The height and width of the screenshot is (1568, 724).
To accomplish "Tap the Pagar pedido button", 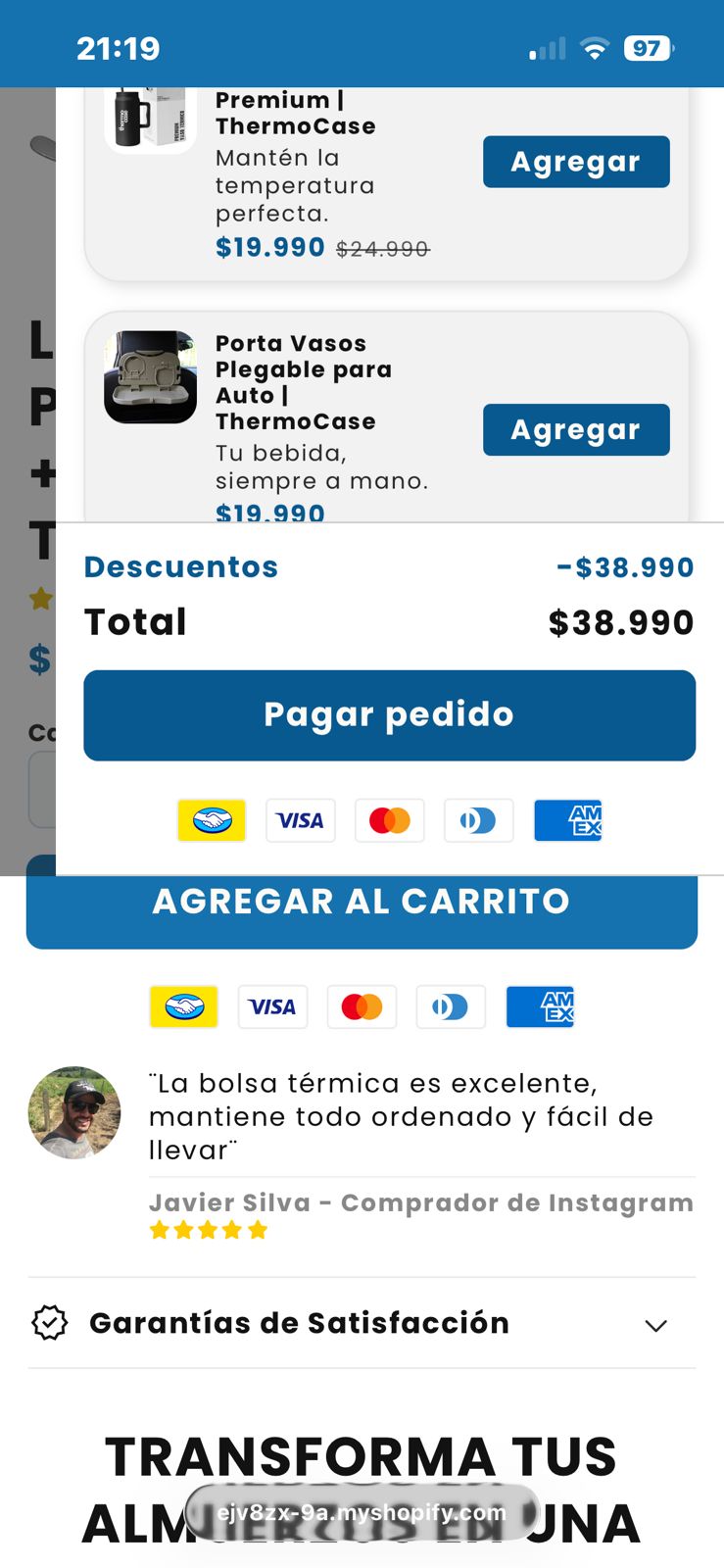I will [389, 715].
